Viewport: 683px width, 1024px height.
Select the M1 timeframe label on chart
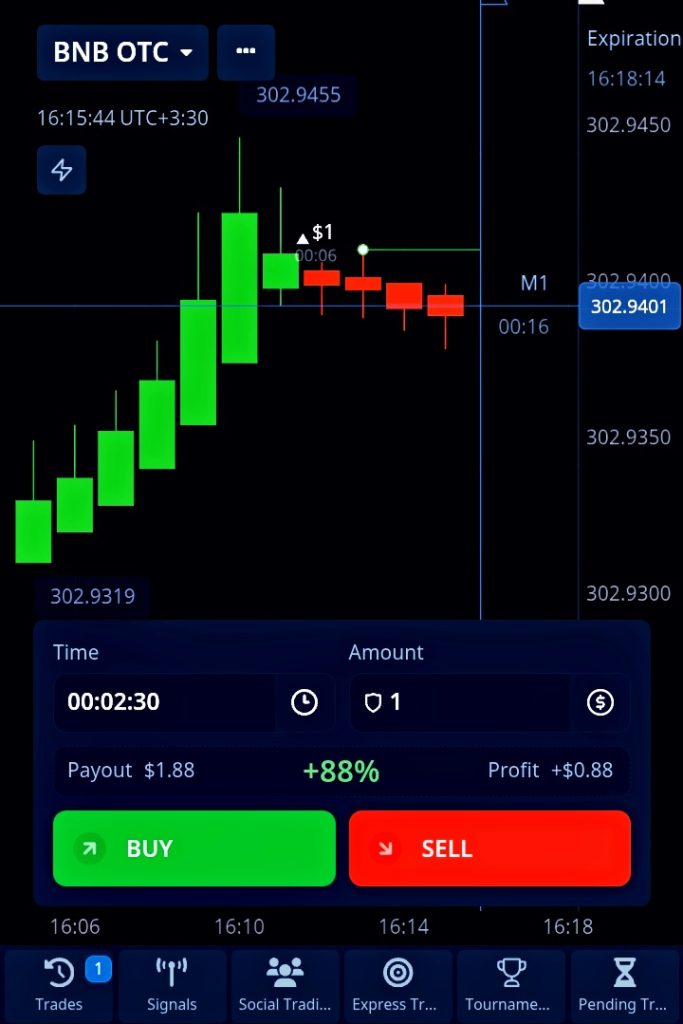point(534,284)
